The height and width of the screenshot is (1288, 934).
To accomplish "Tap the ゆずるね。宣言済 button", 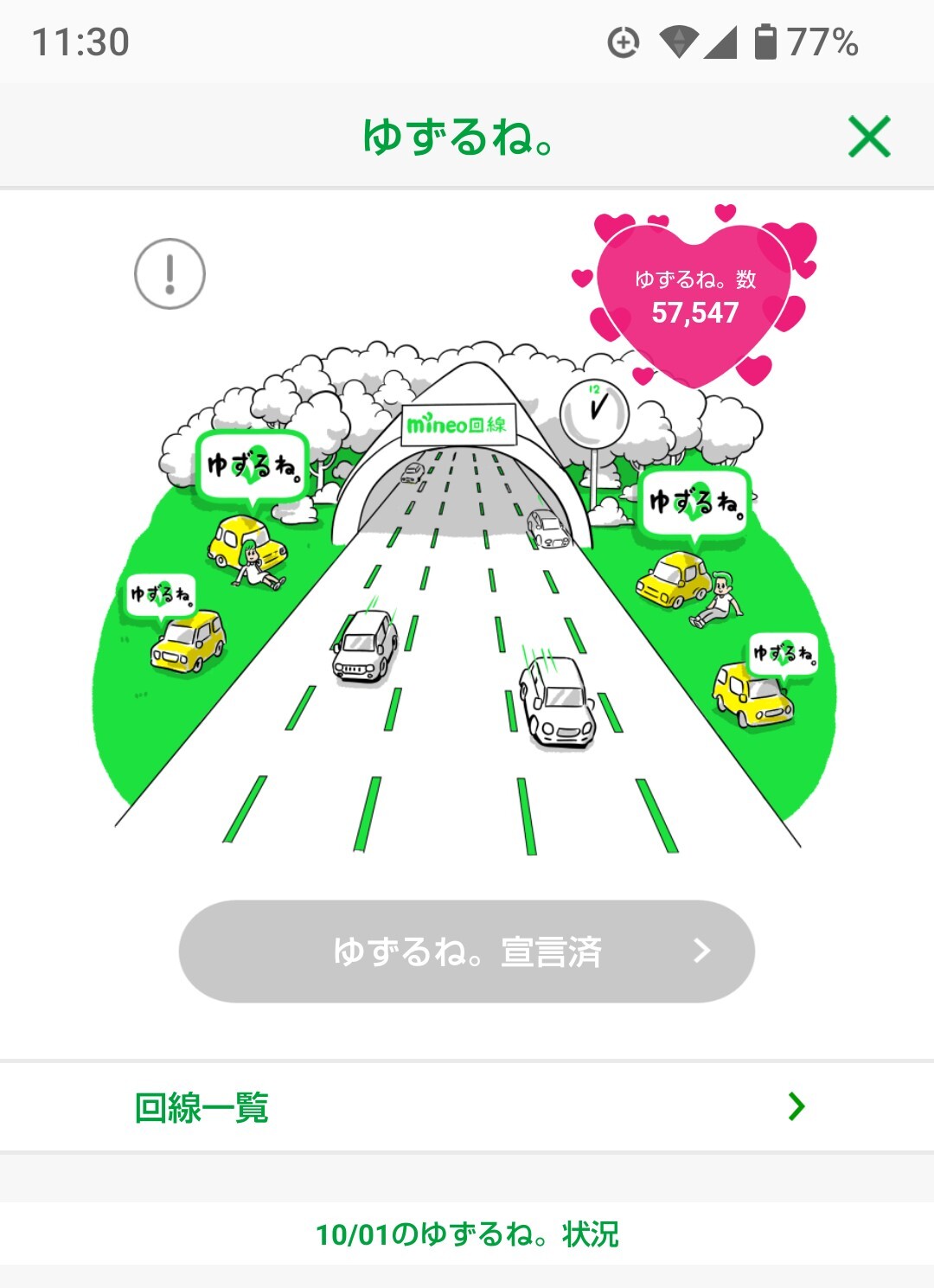I will tap(467, 952).
